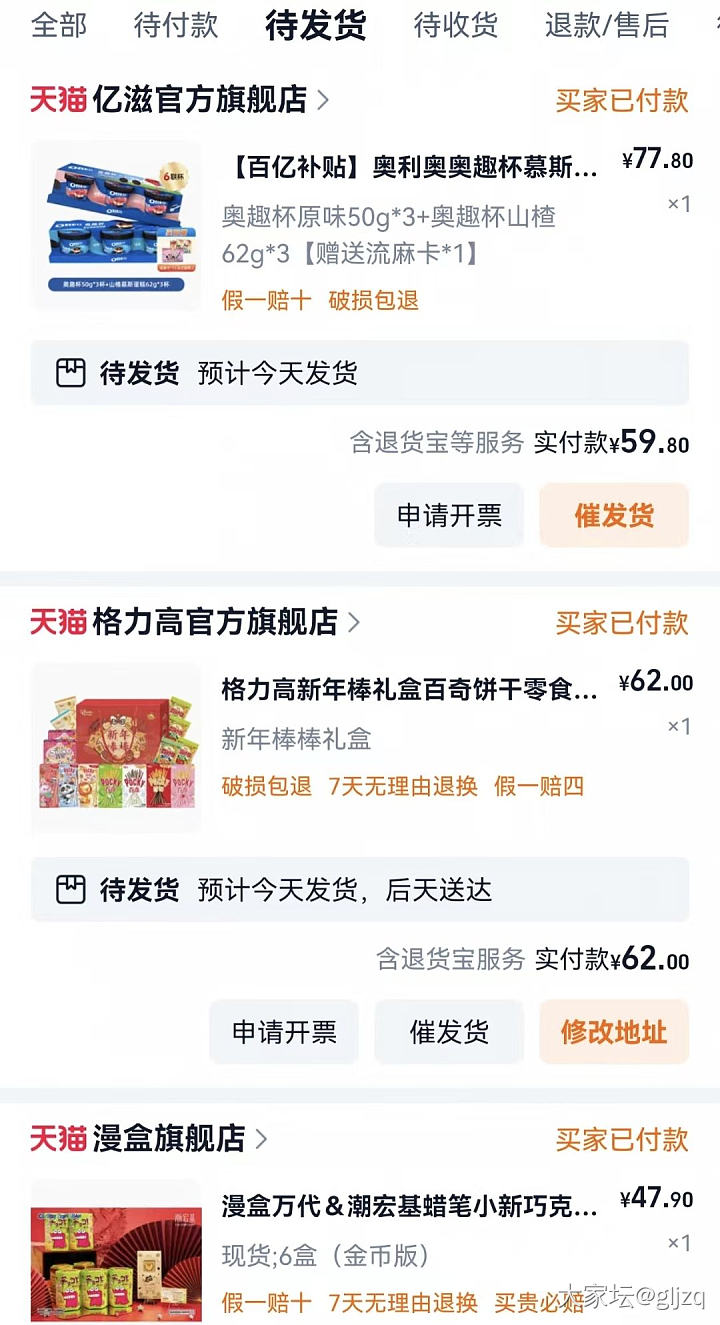
Task: Request an invoice for the 格力高 order
Action: click(x=284, y=1032)
